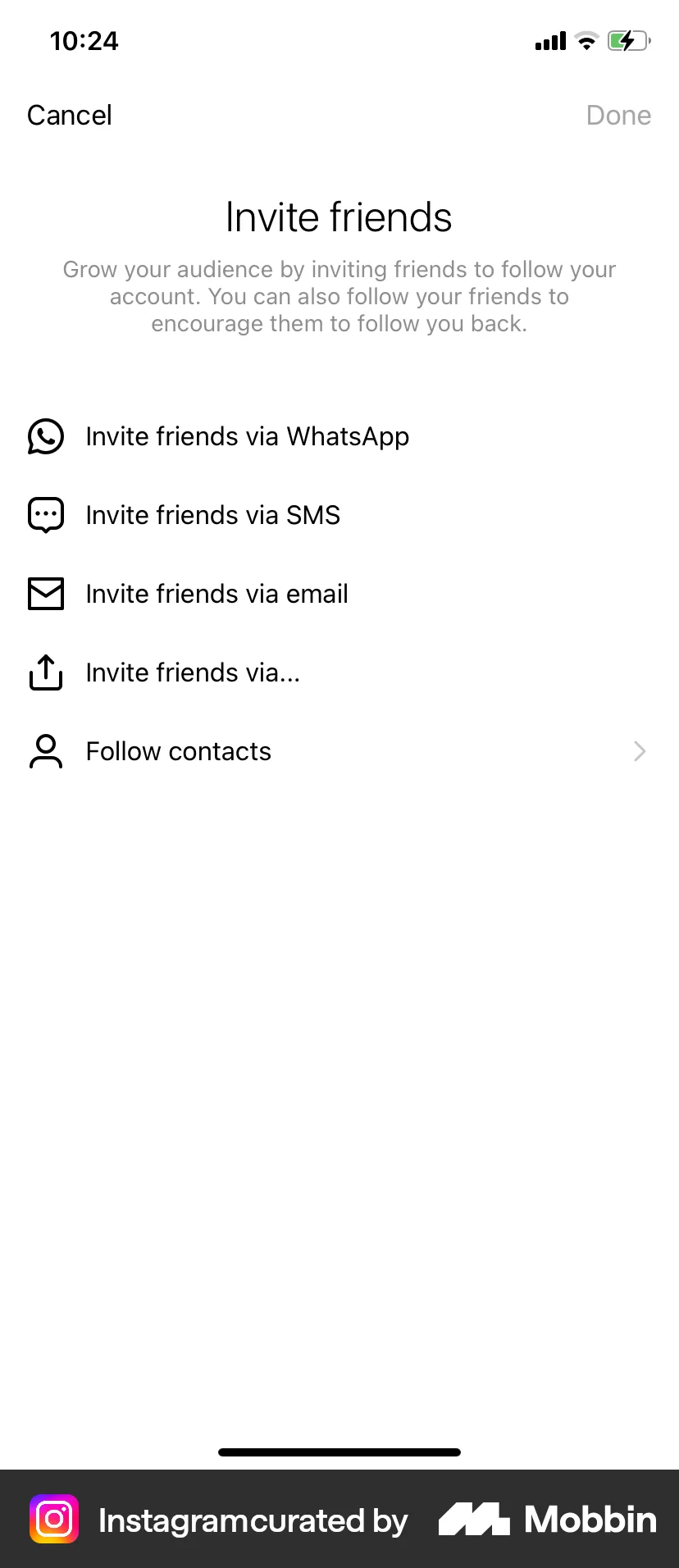
Task: Select Invite friends via WhatsApp
Action: click(x=246, y=436)
